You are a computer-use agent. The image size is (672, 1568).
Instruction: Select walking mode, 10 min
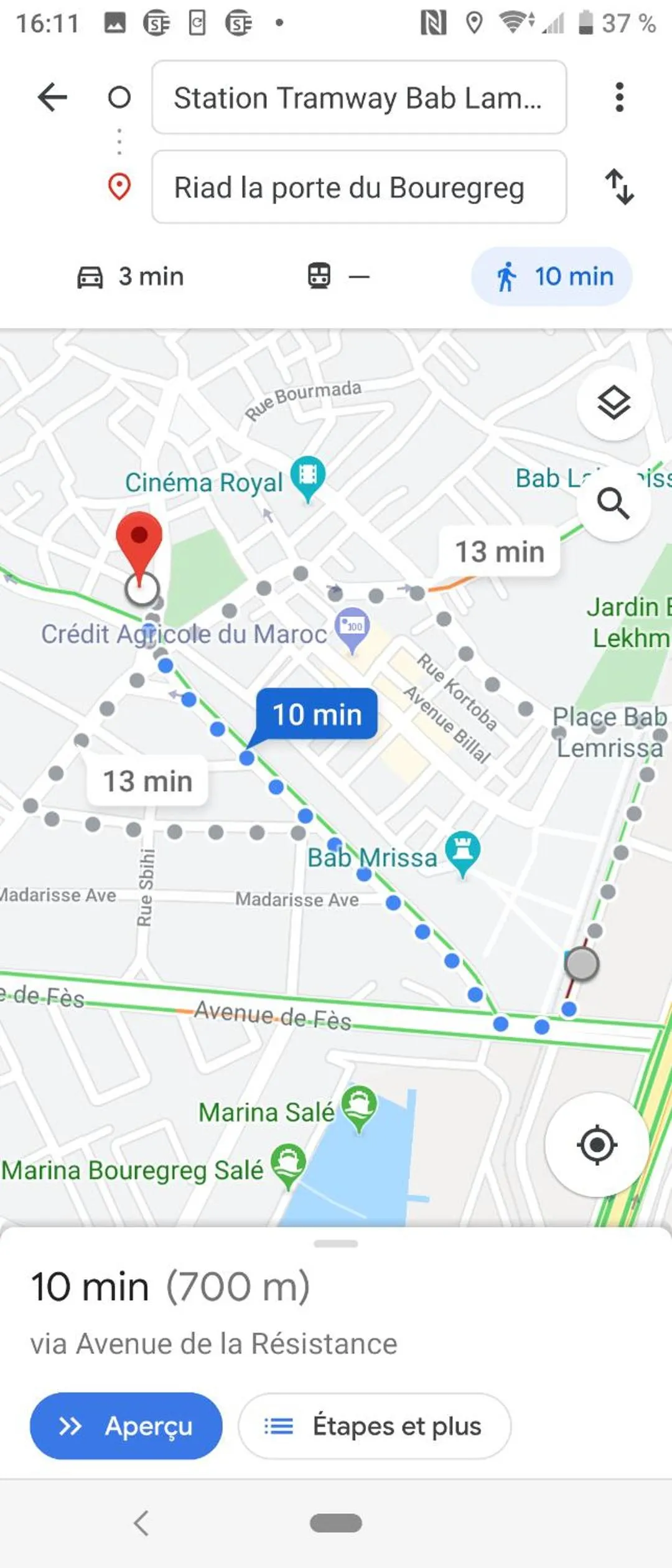coord(553,276)
